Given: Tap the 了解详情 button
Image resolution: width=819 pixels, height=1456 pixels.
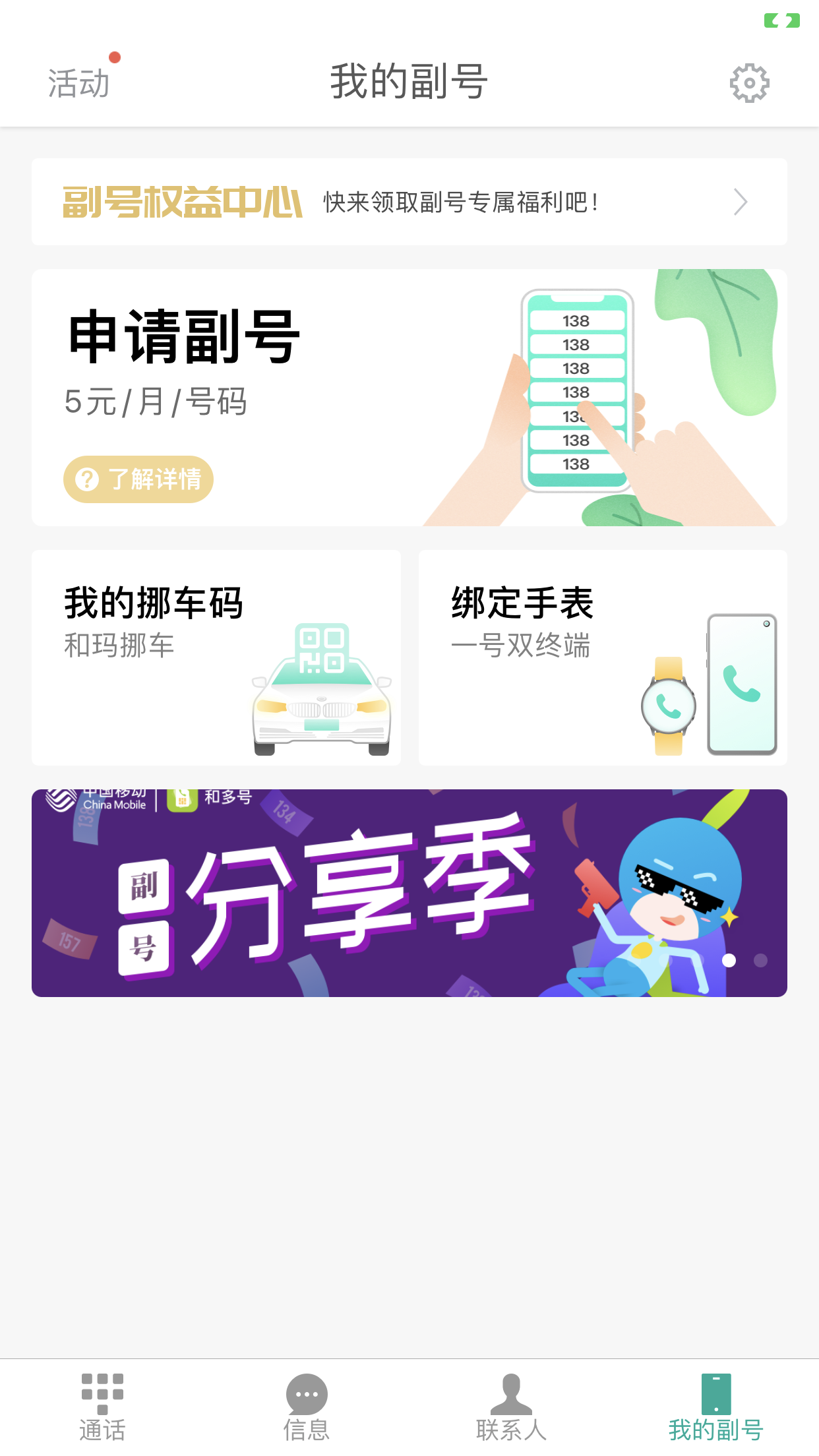Looking at the screenshot, I should (138, 479).
